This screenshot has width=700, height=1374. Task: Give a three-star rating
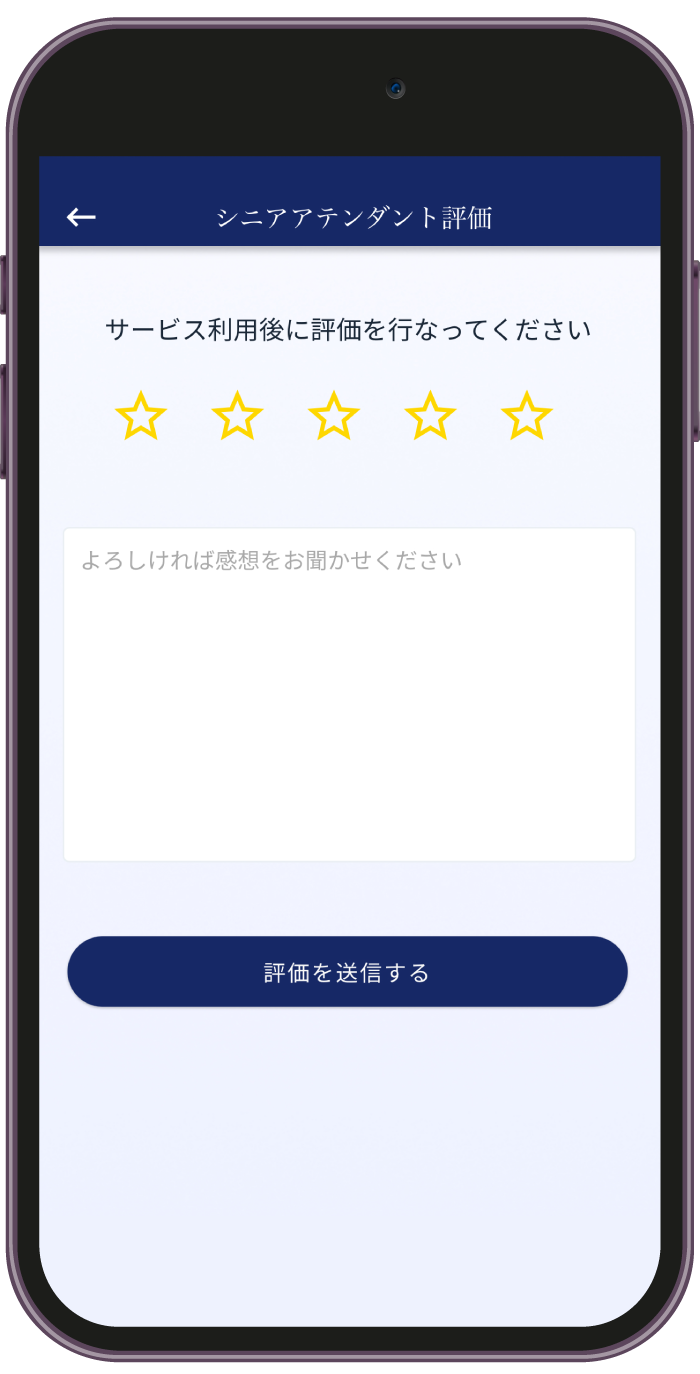(333, 416)
